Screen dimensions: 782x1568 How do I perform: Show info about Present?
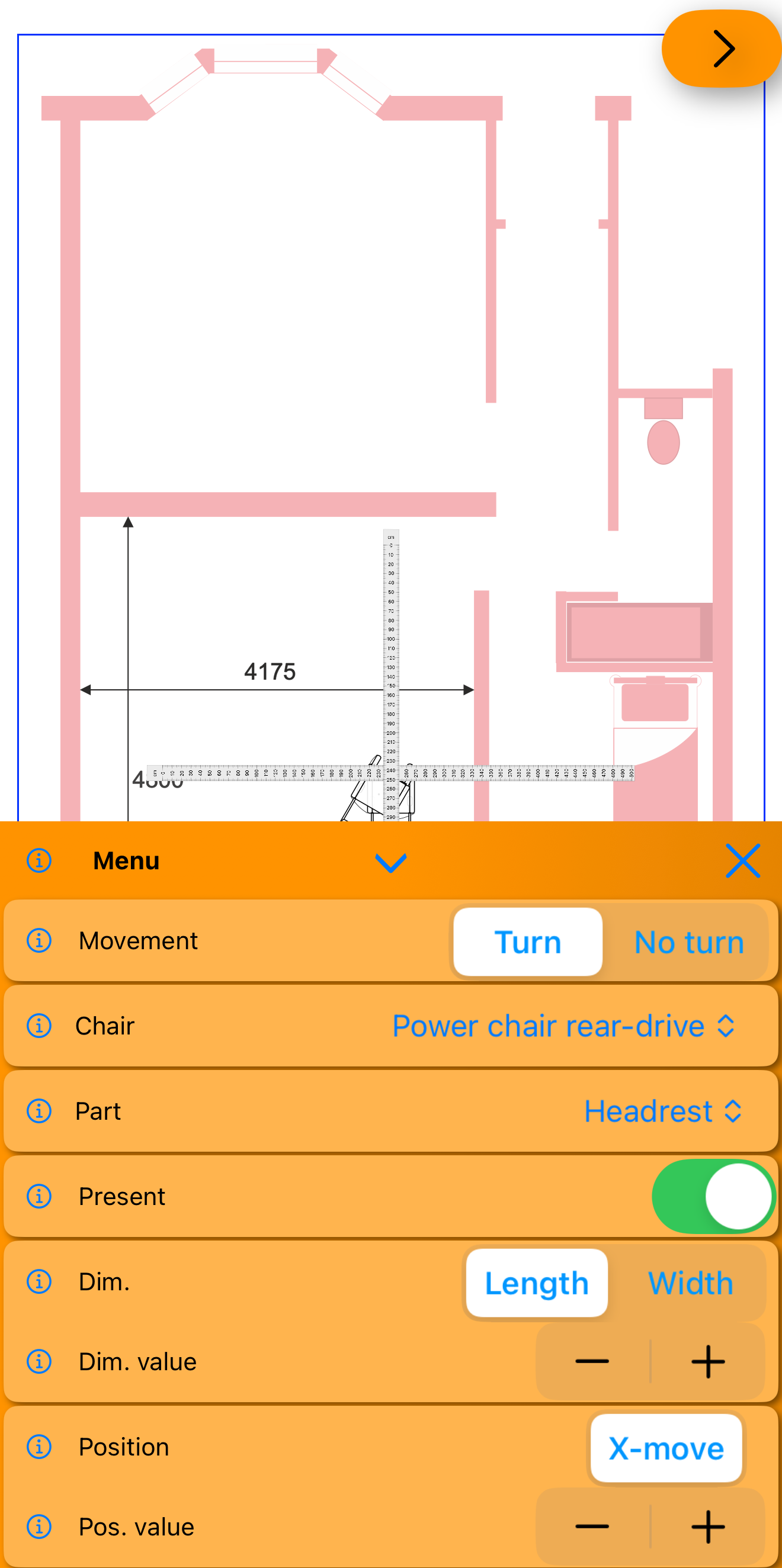(39, 1196)
